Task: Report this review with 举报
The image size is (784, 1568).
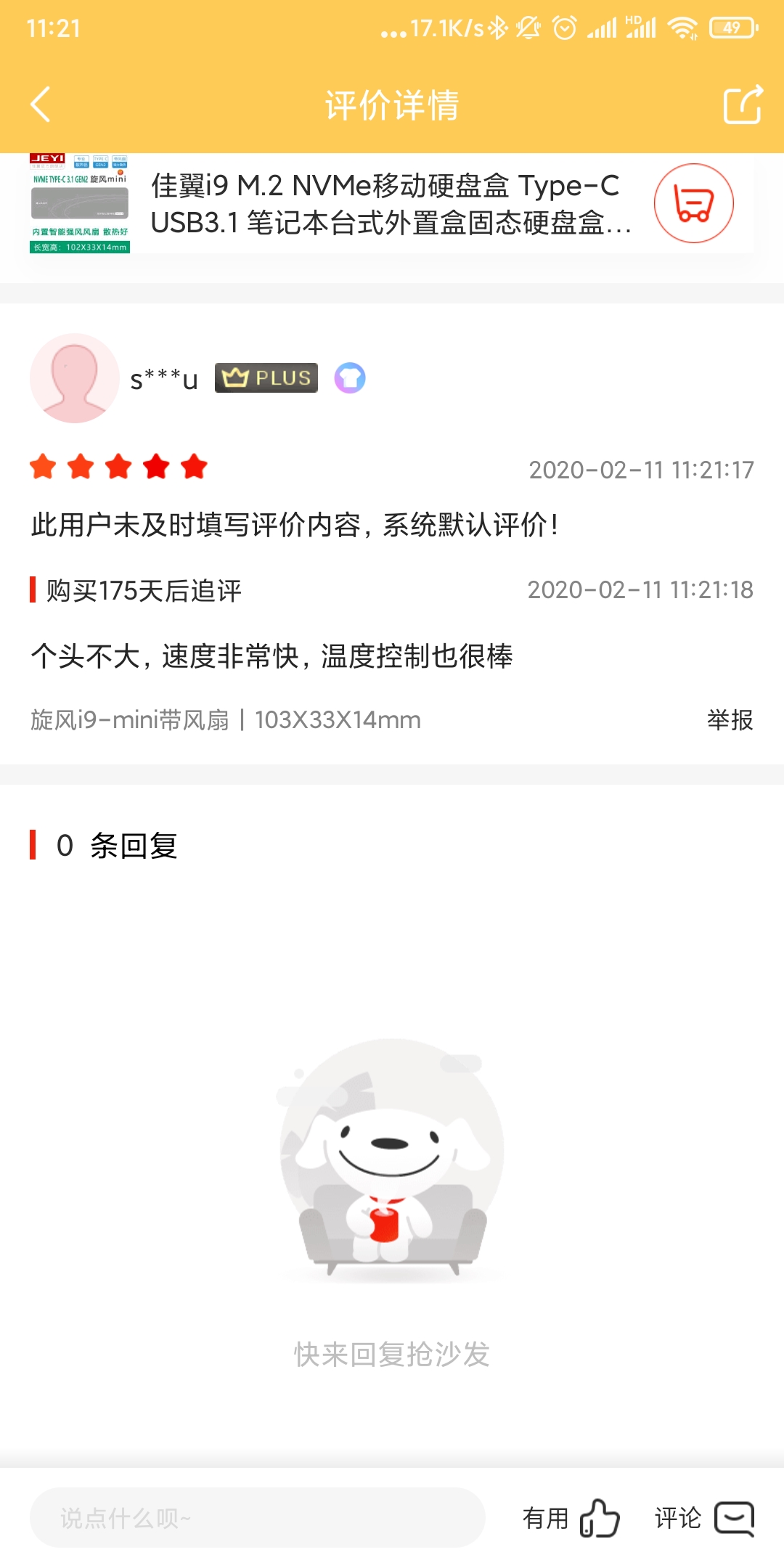Action: pos(730,720)
